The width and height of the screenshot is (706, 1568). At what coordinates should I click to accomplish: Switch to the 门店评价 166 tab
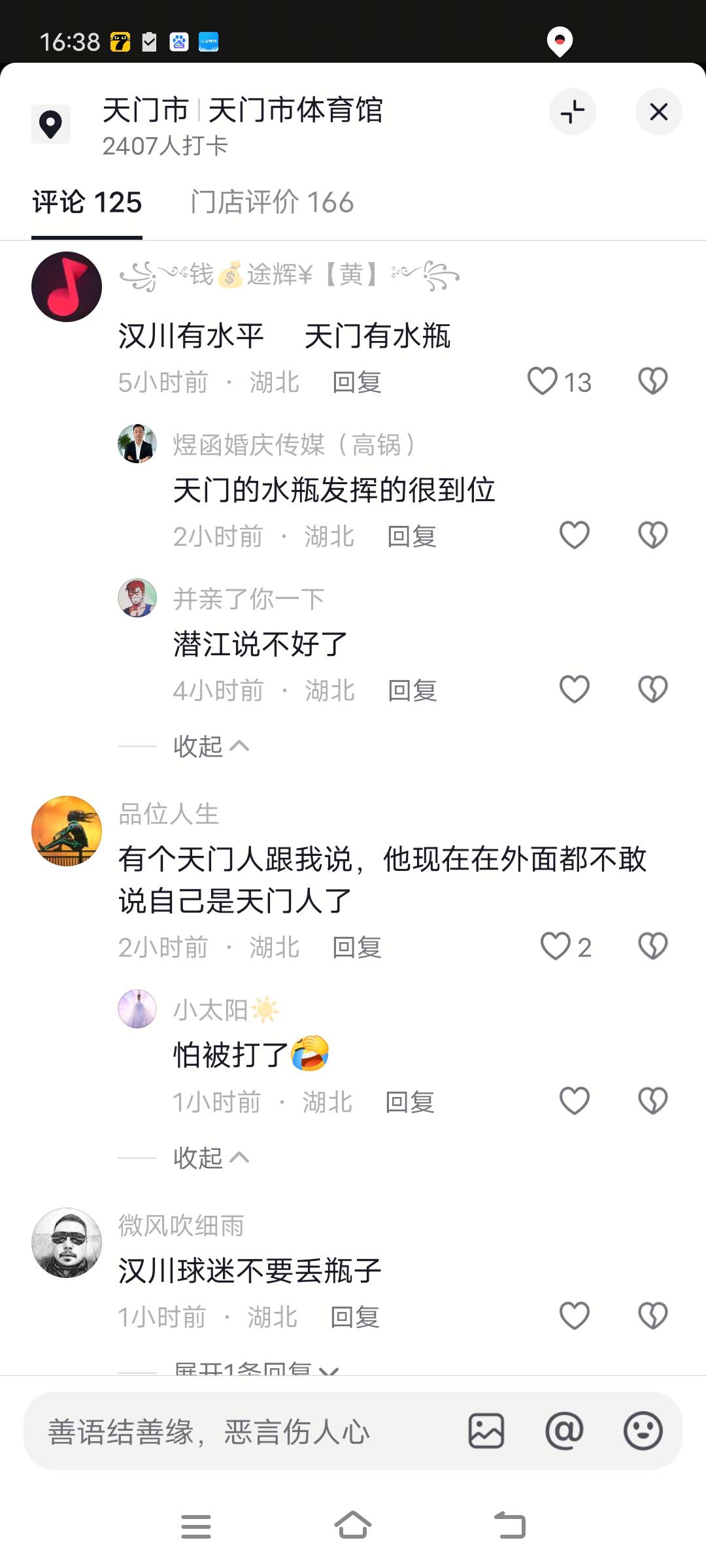272,202
